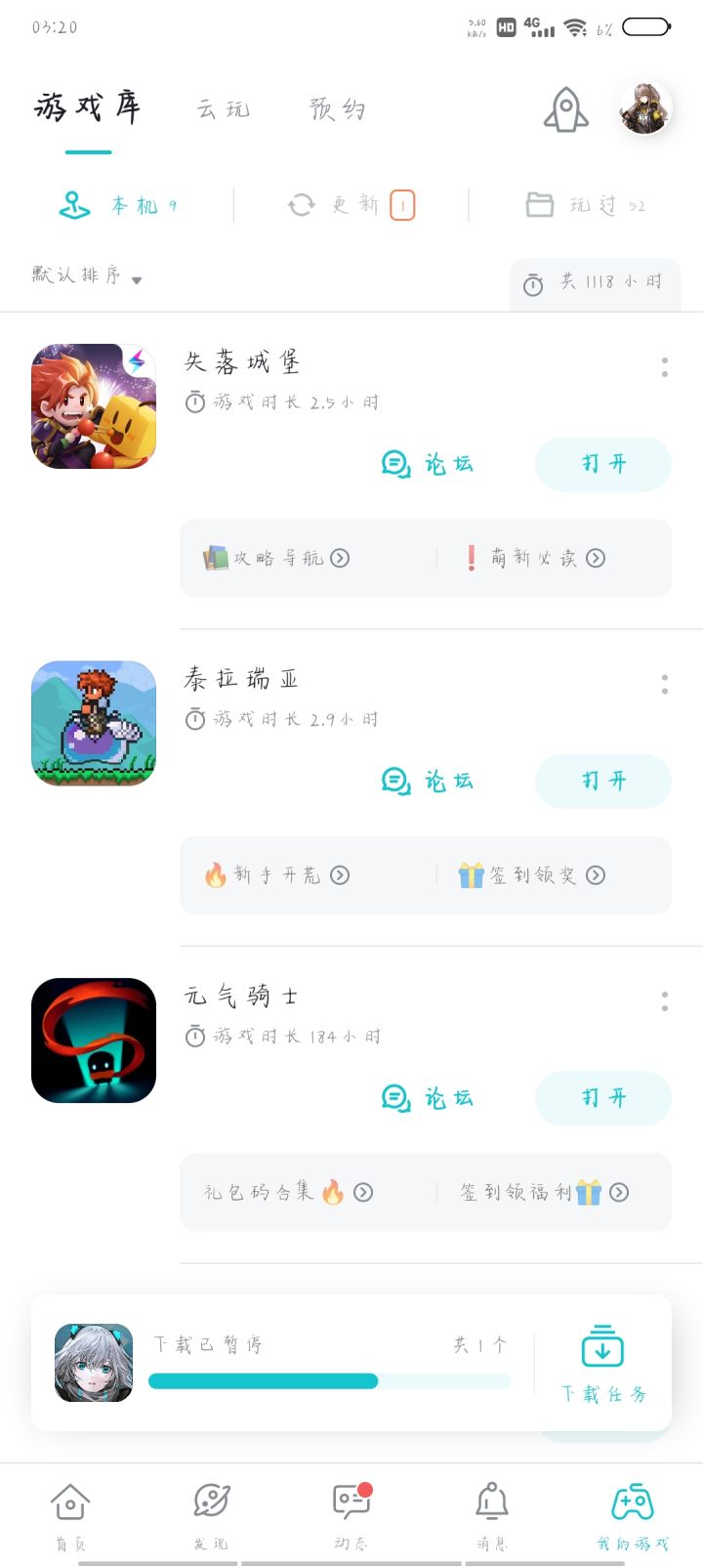This screenshot has height=1568, width=703.
Task: Open the rocket launch icon in top bar
Action: pyautogui.click(x=565, y=108)
